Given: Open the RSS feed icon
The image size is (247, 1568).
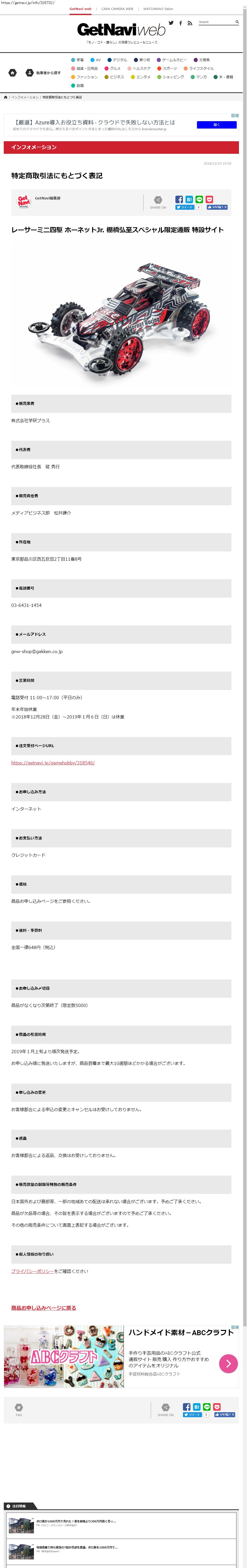Looking at the screenshot, I should point(190,23).
